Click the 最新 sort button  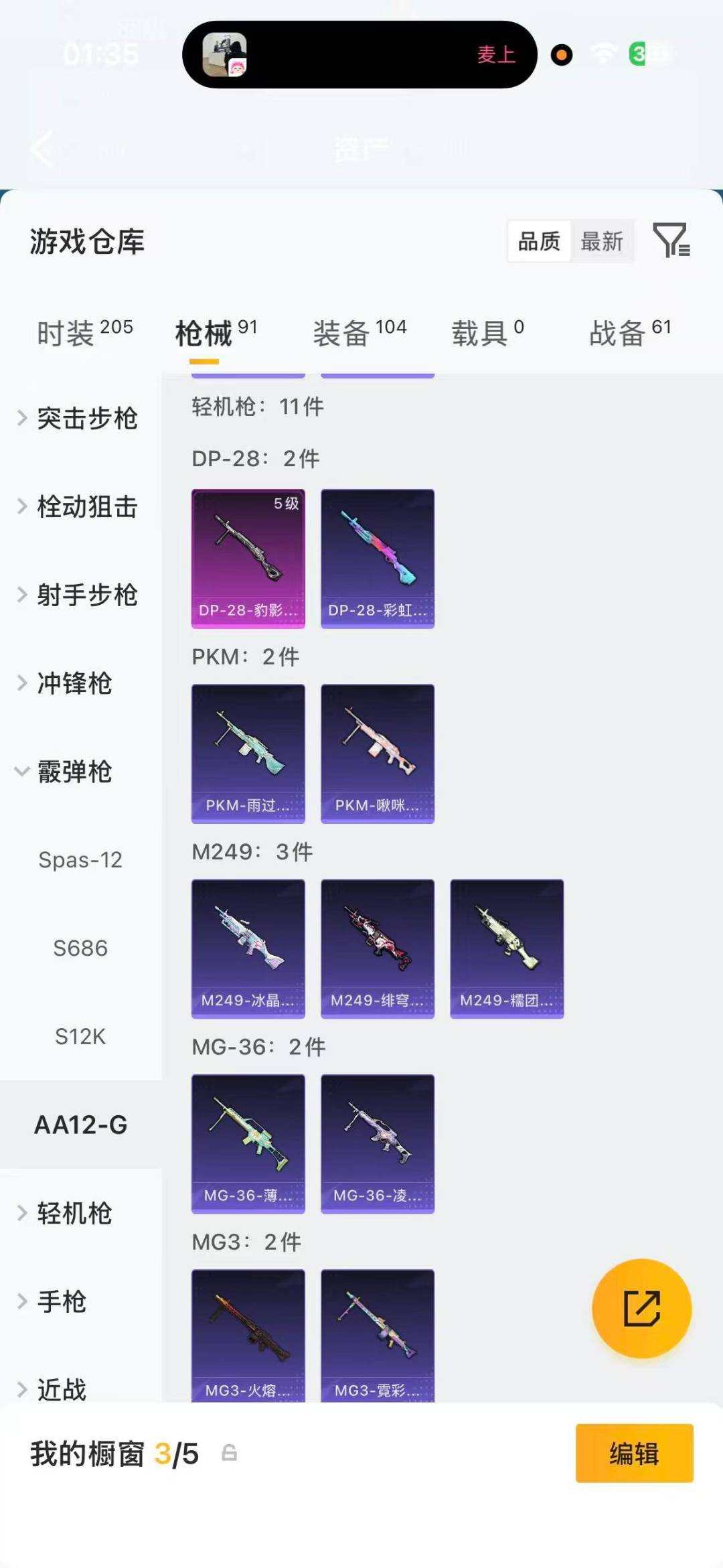pos(601,242)
